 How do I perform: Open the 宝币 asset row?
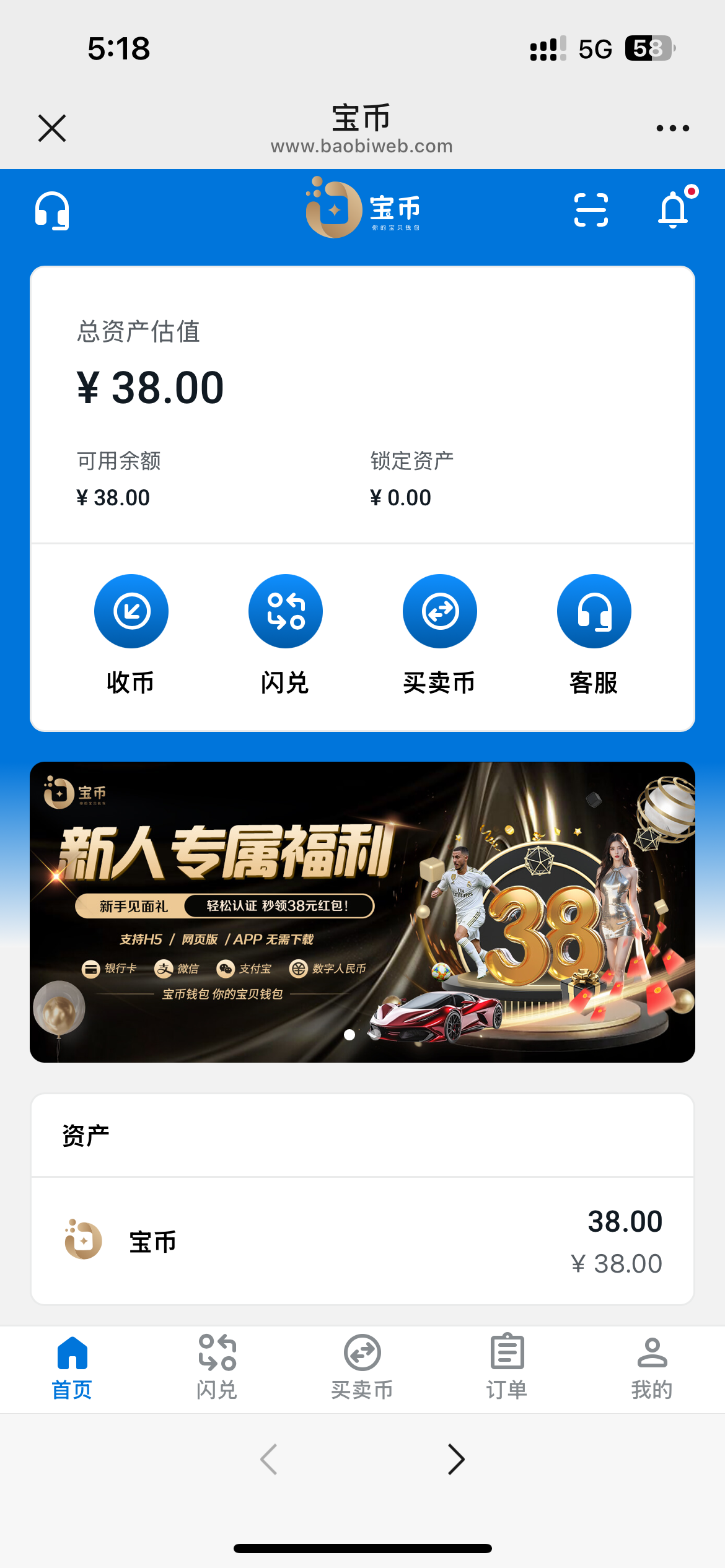362,1241
